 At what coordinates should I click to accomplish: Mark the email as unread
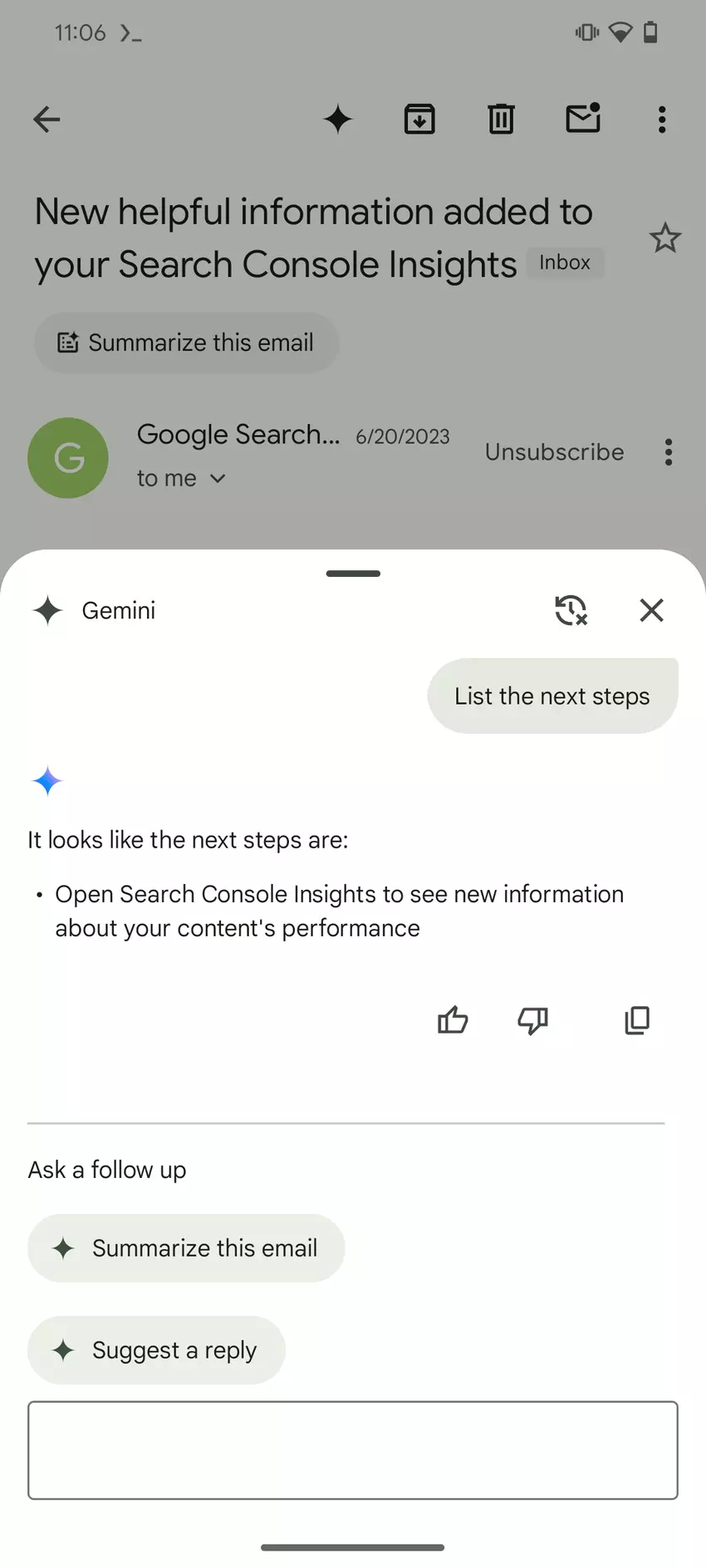click(583, 120)
